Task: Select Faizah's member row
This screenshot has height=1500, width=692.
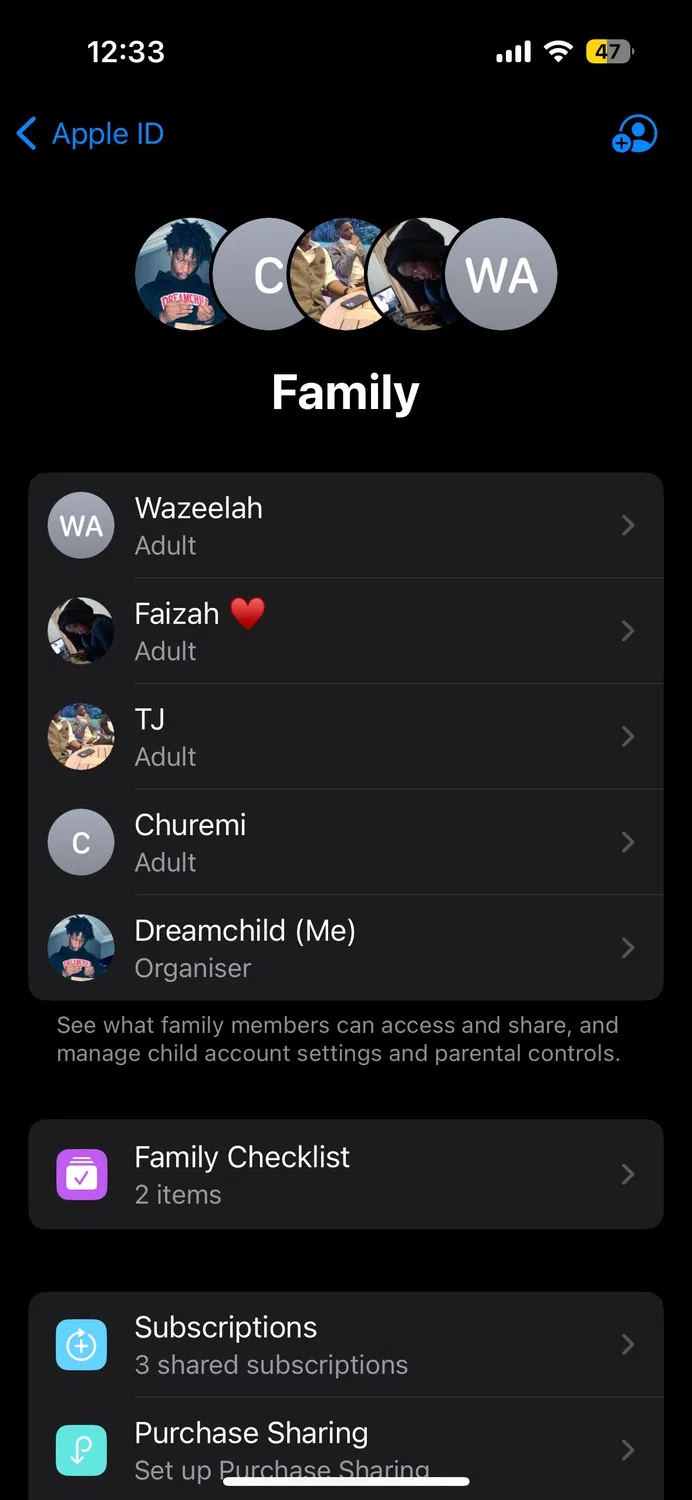Action: 345,631
